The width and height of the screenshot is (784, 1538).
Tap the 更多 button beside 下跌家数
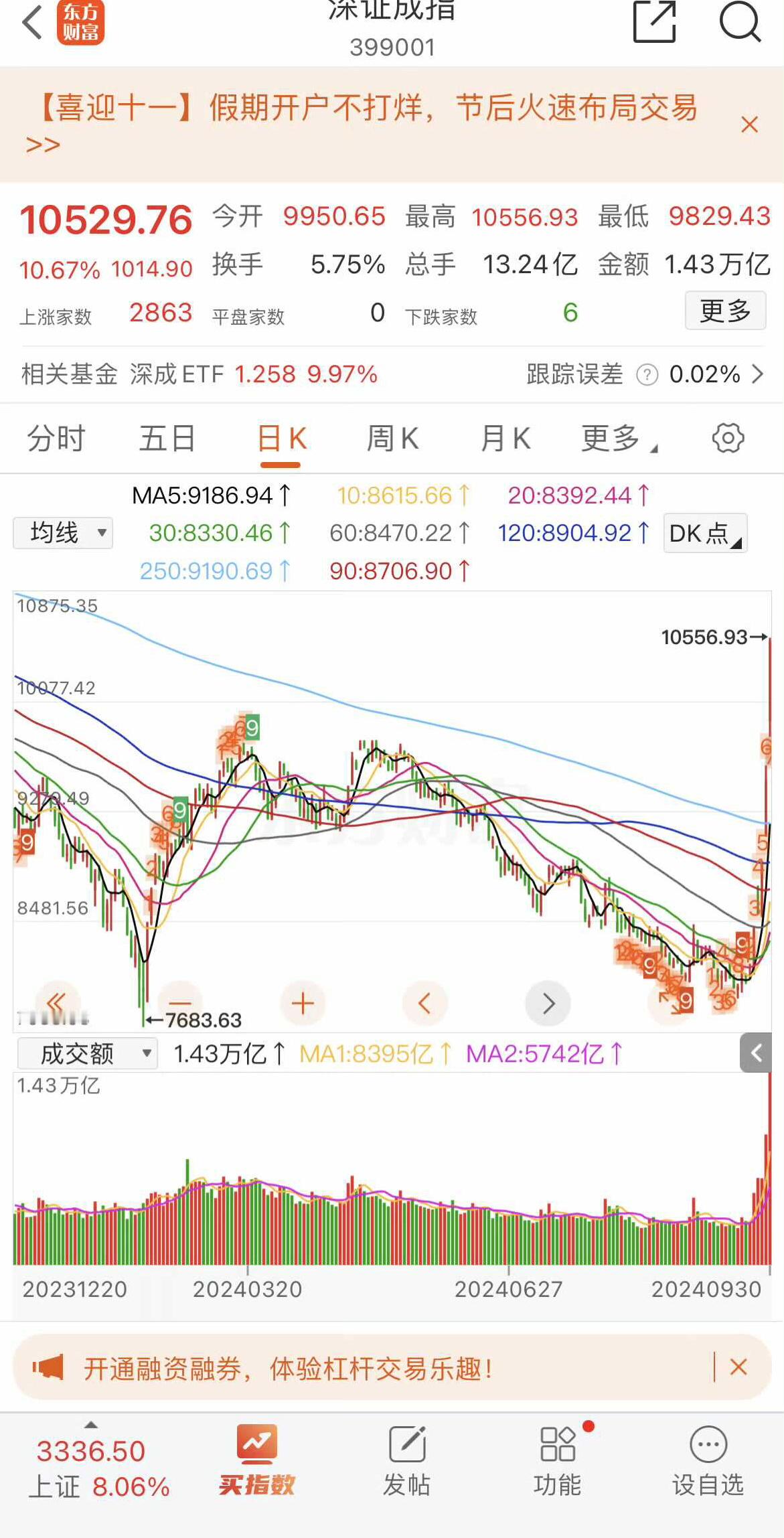click(x=725, y=311)
